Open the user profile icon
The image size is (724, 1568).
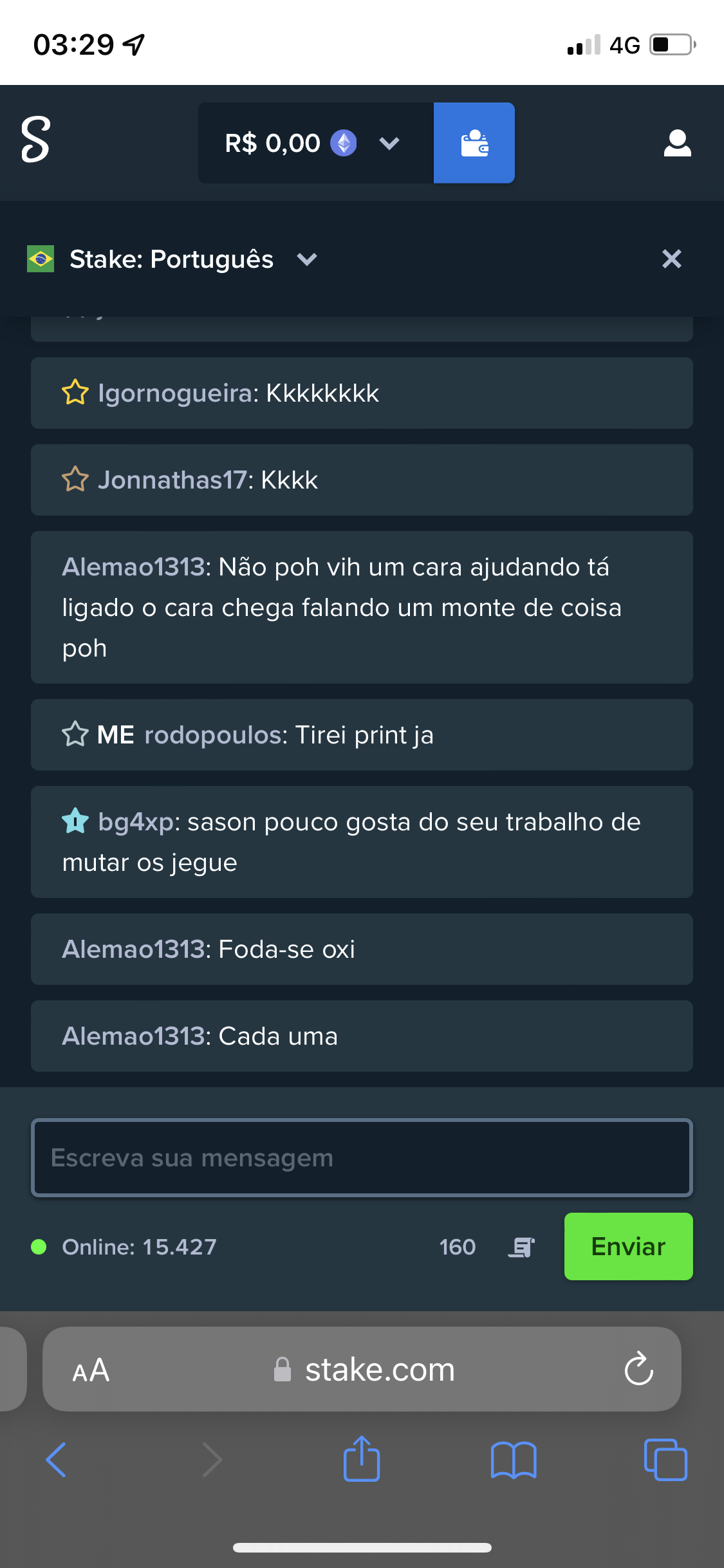677,143
